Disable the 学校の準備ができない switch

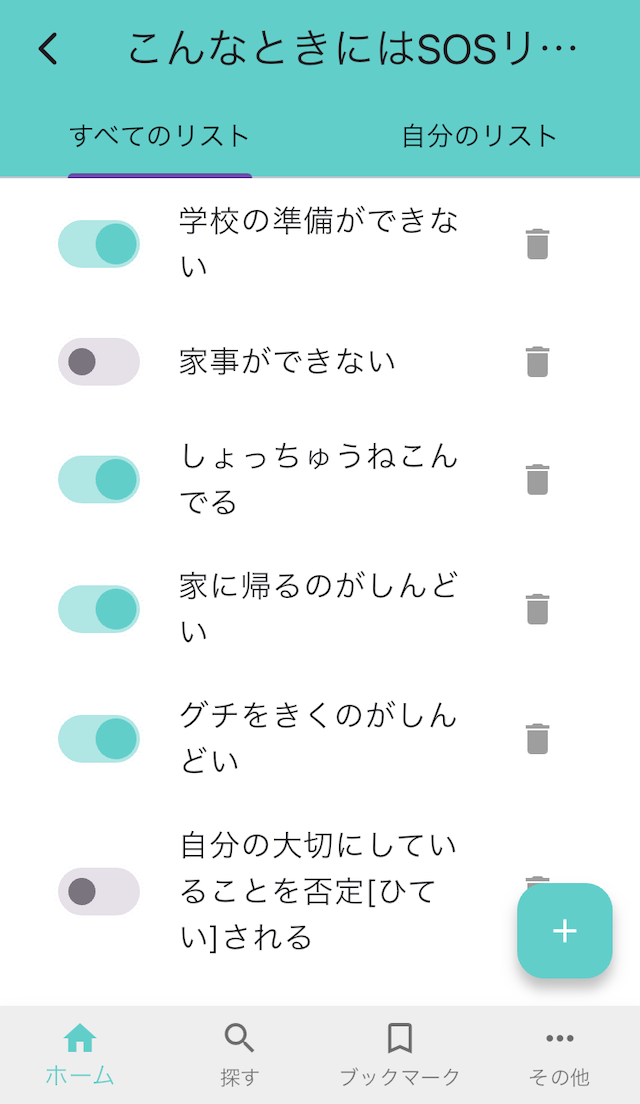99,244
